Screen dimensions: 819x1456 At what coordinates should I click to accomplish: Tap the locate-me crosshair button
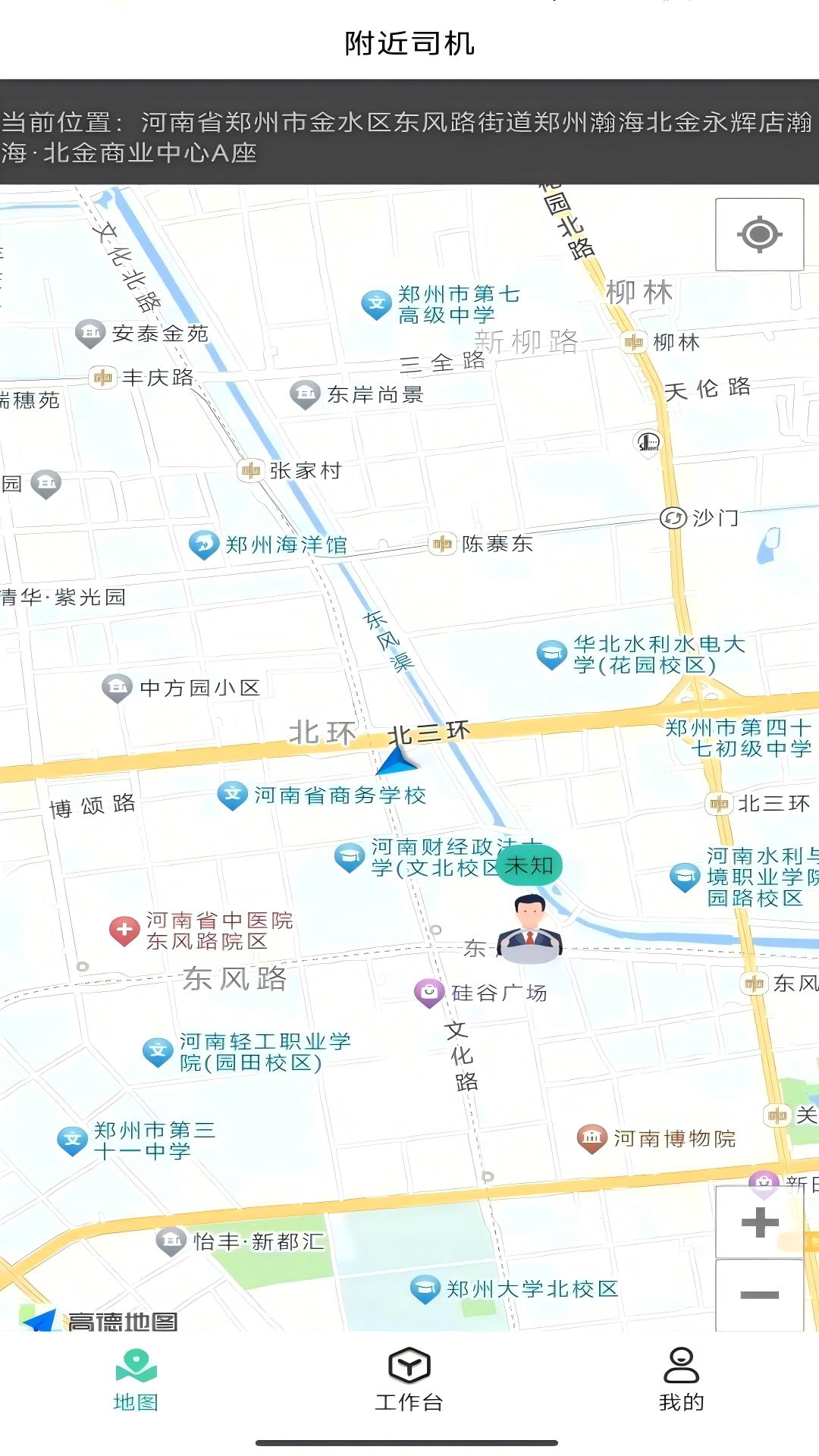point(759,235)
